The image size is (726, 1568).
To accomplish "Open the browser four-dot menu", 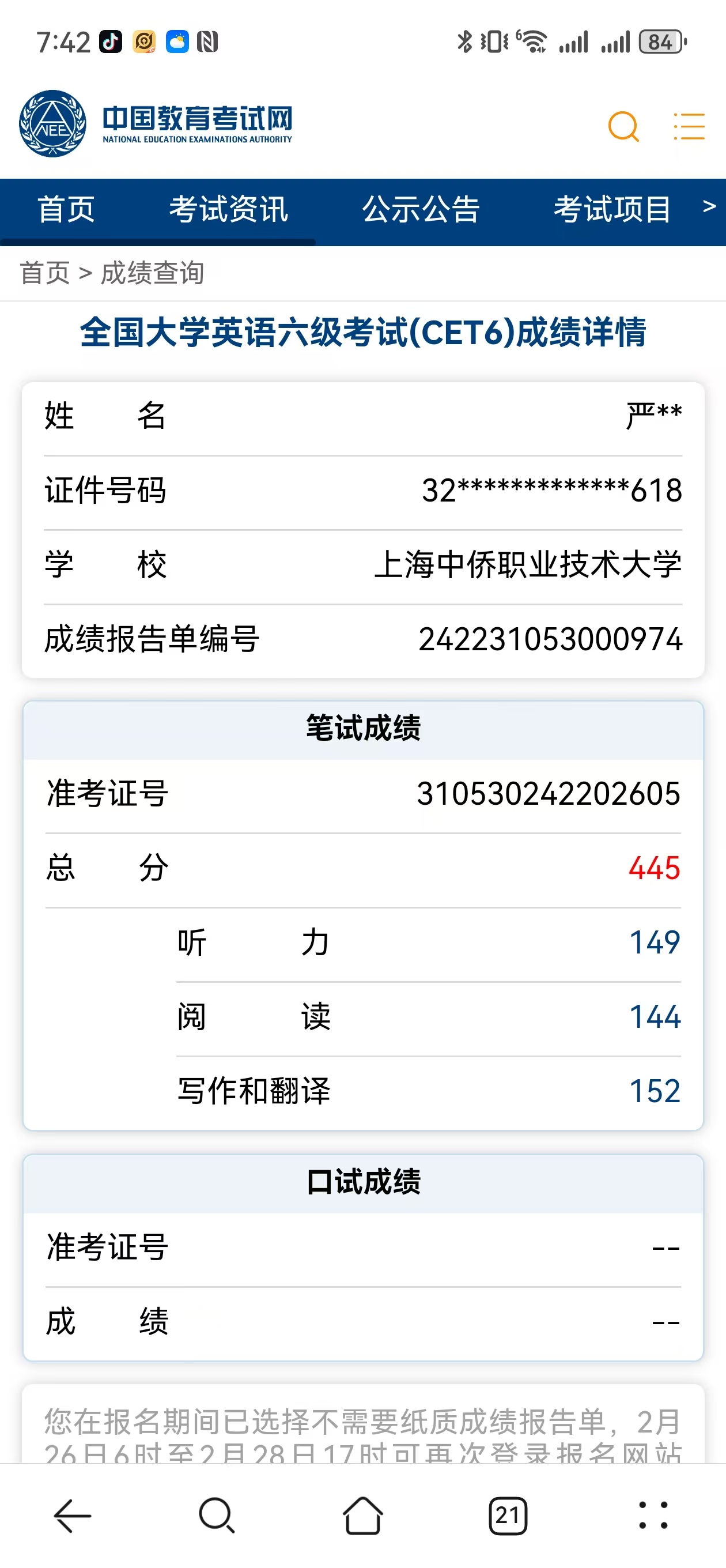I will pyautogui.click(x=653, y=1515).
